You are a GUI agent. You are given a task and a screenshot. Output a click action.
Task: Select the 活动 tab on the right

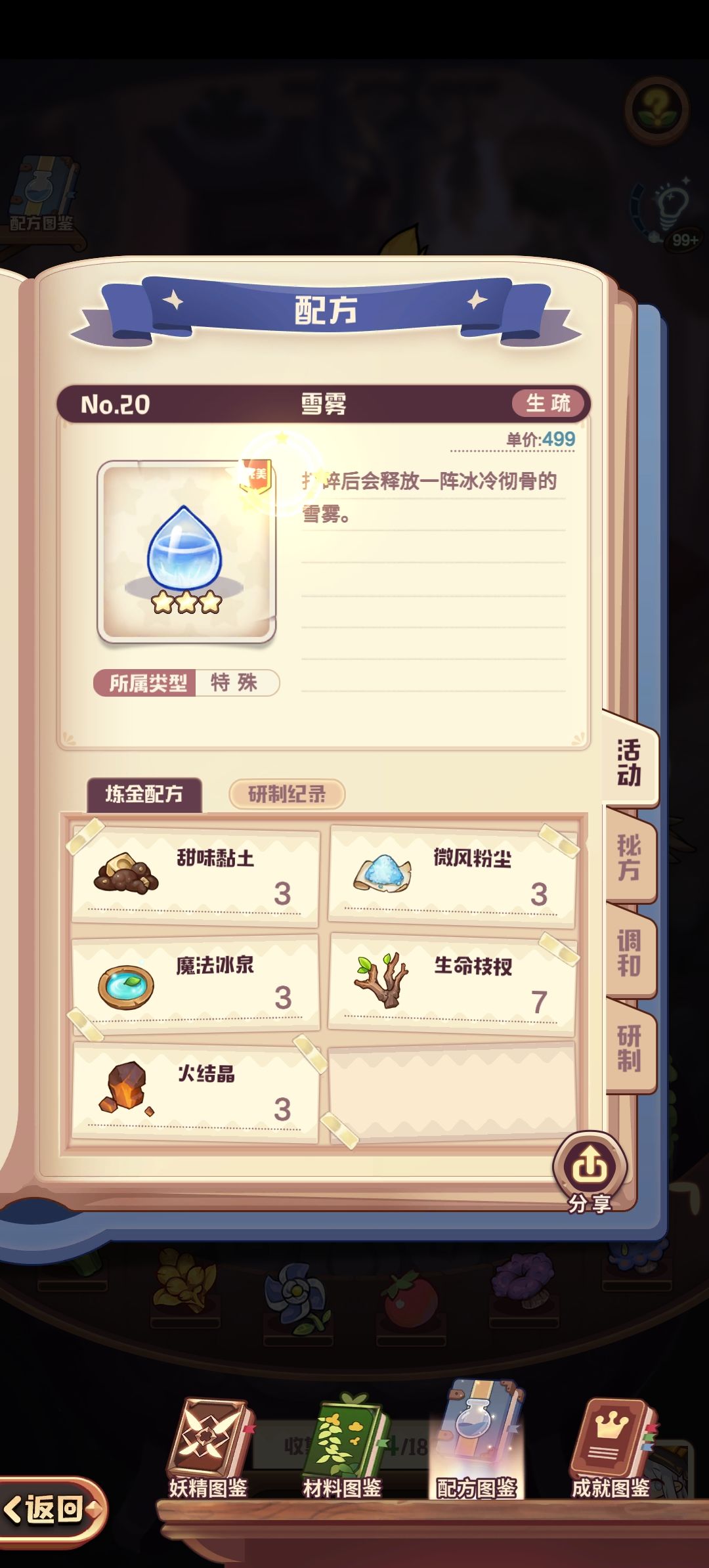(x=628, y=762)
